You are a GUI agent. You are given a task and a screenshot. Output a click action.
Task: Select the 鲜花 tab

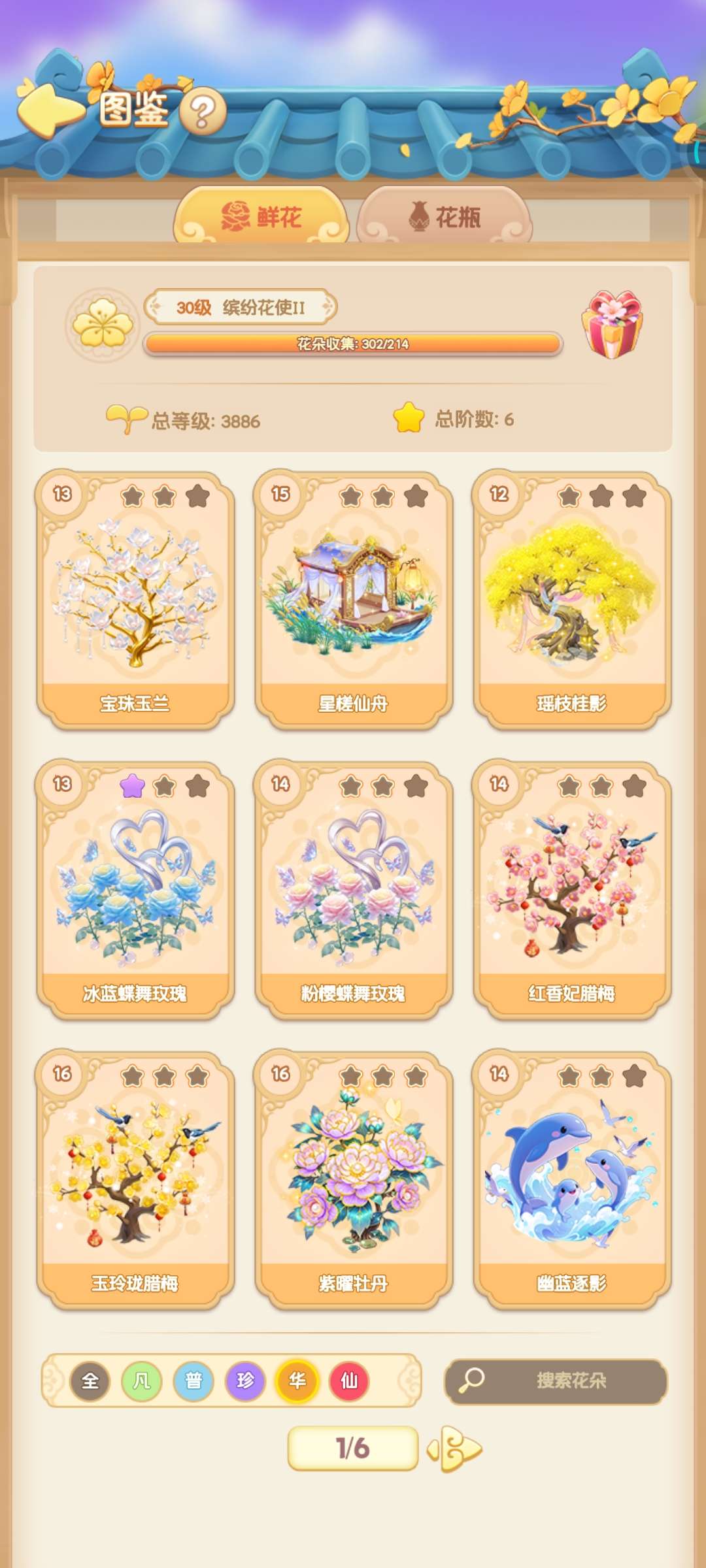(261, 217)
